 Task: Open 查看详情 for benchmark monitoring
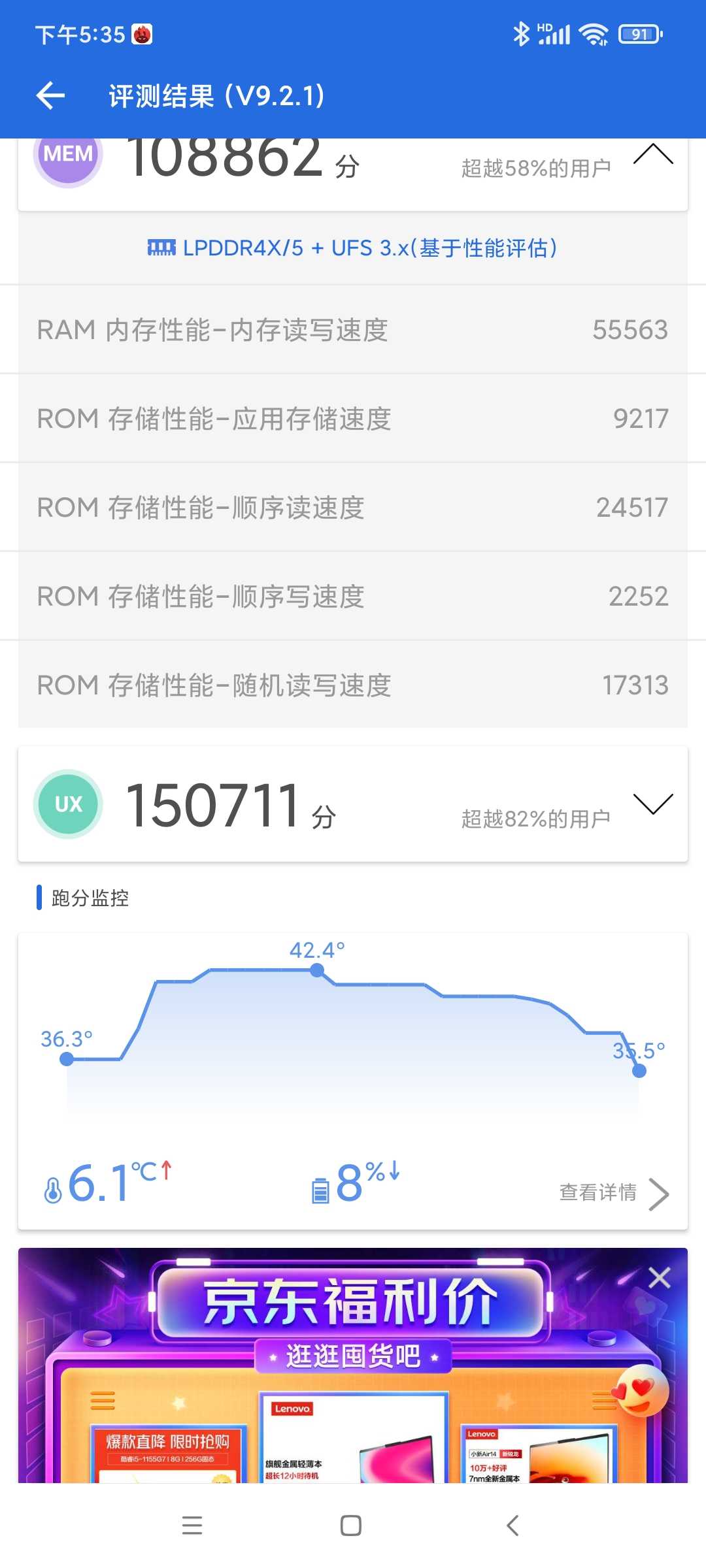tap(614, 1193)
